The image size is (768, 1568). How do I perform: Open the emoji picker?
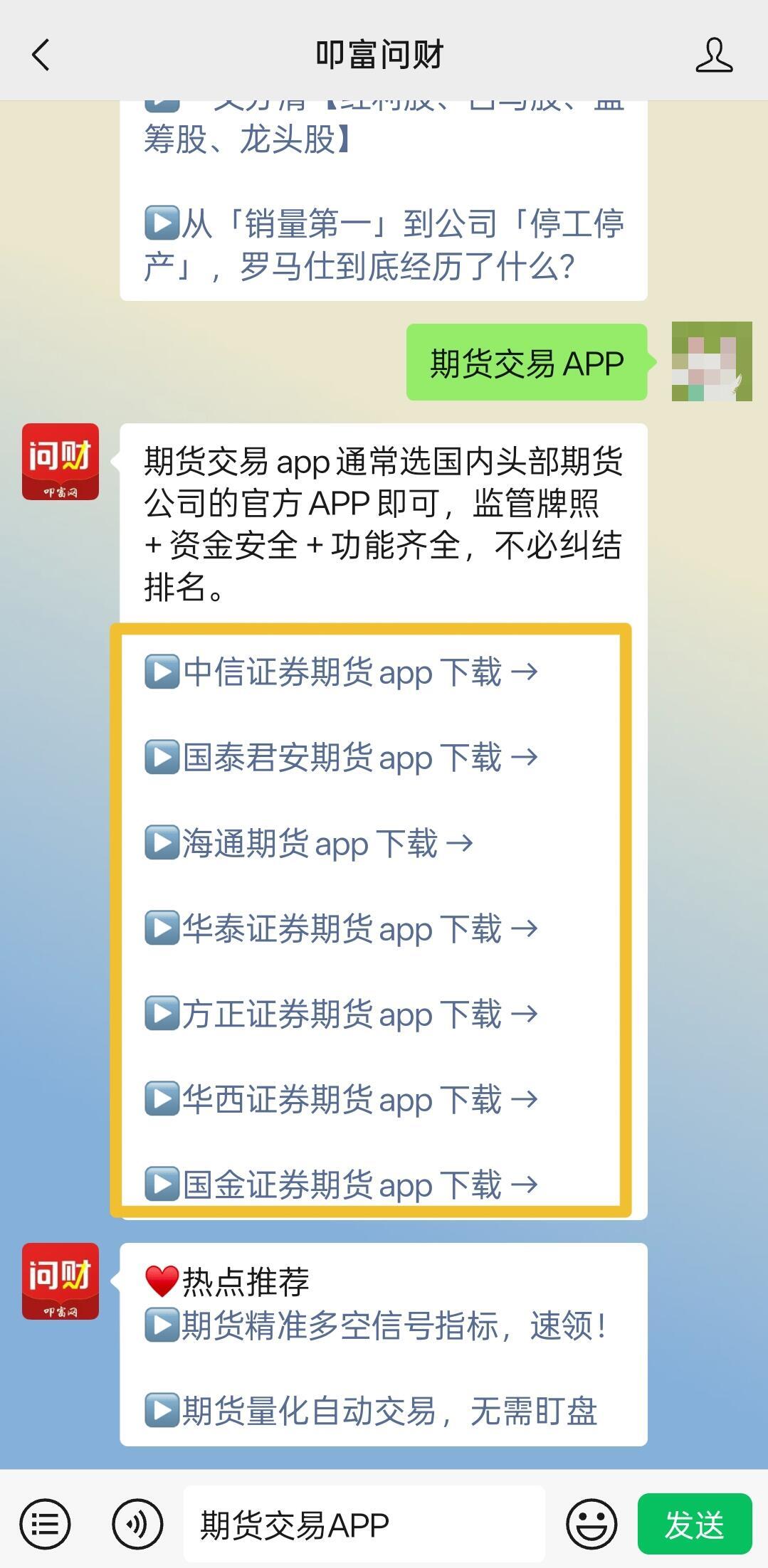[591, 1525]
